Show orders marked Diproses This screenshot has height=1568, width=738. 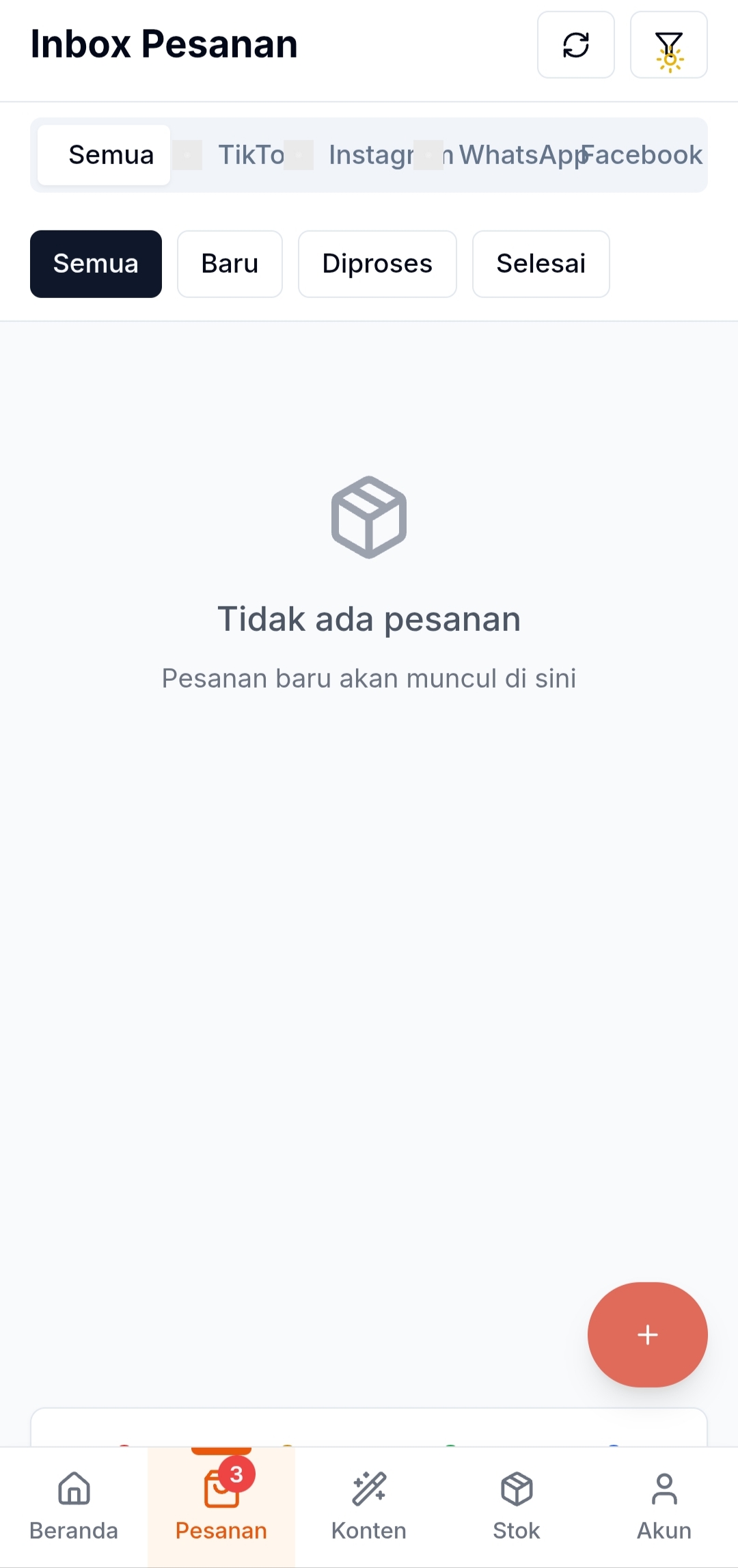[x=377, y=264]
